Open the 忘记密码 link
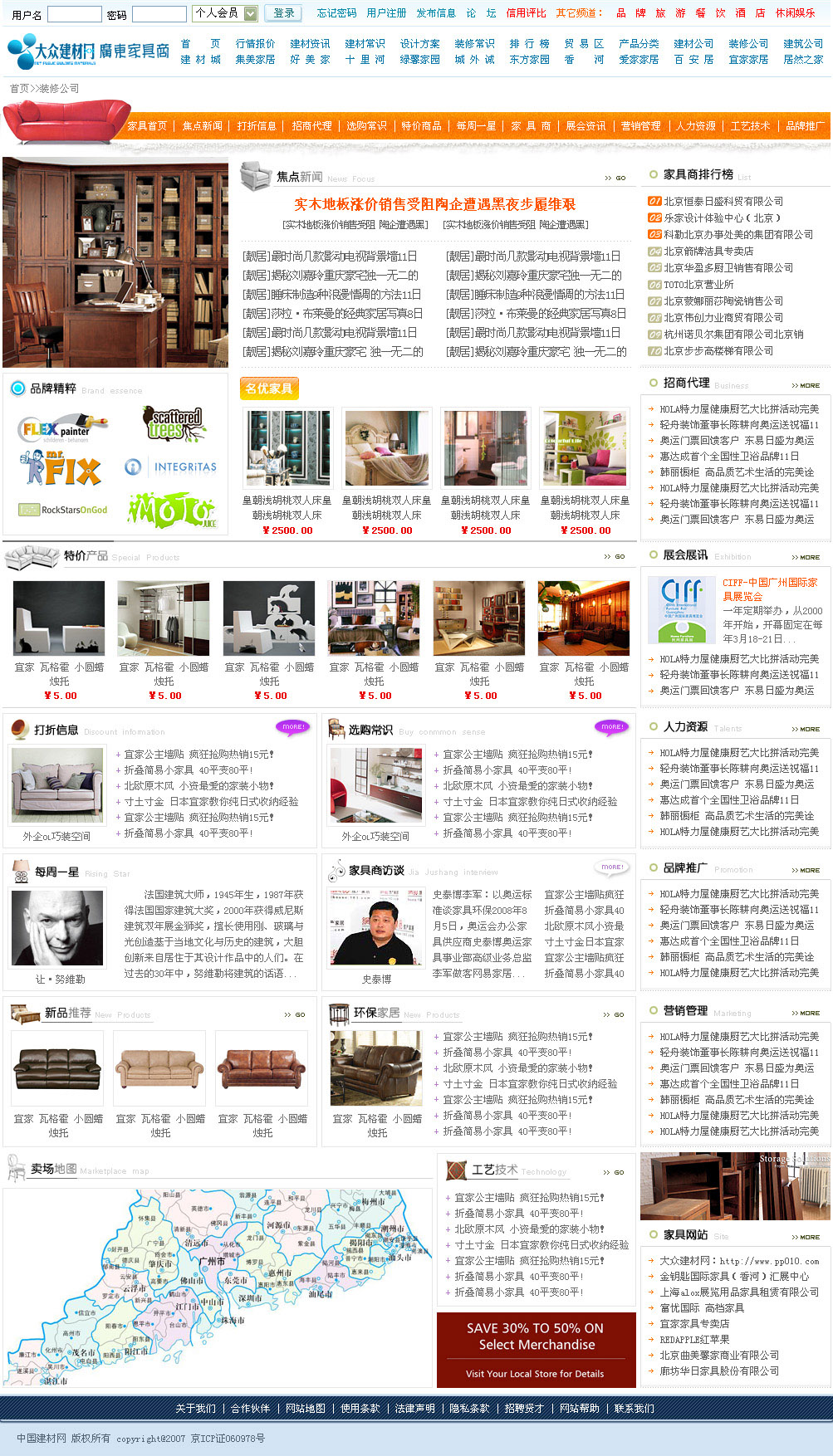The height and width of the screenshot is (1456, 833). click(336, 13)
